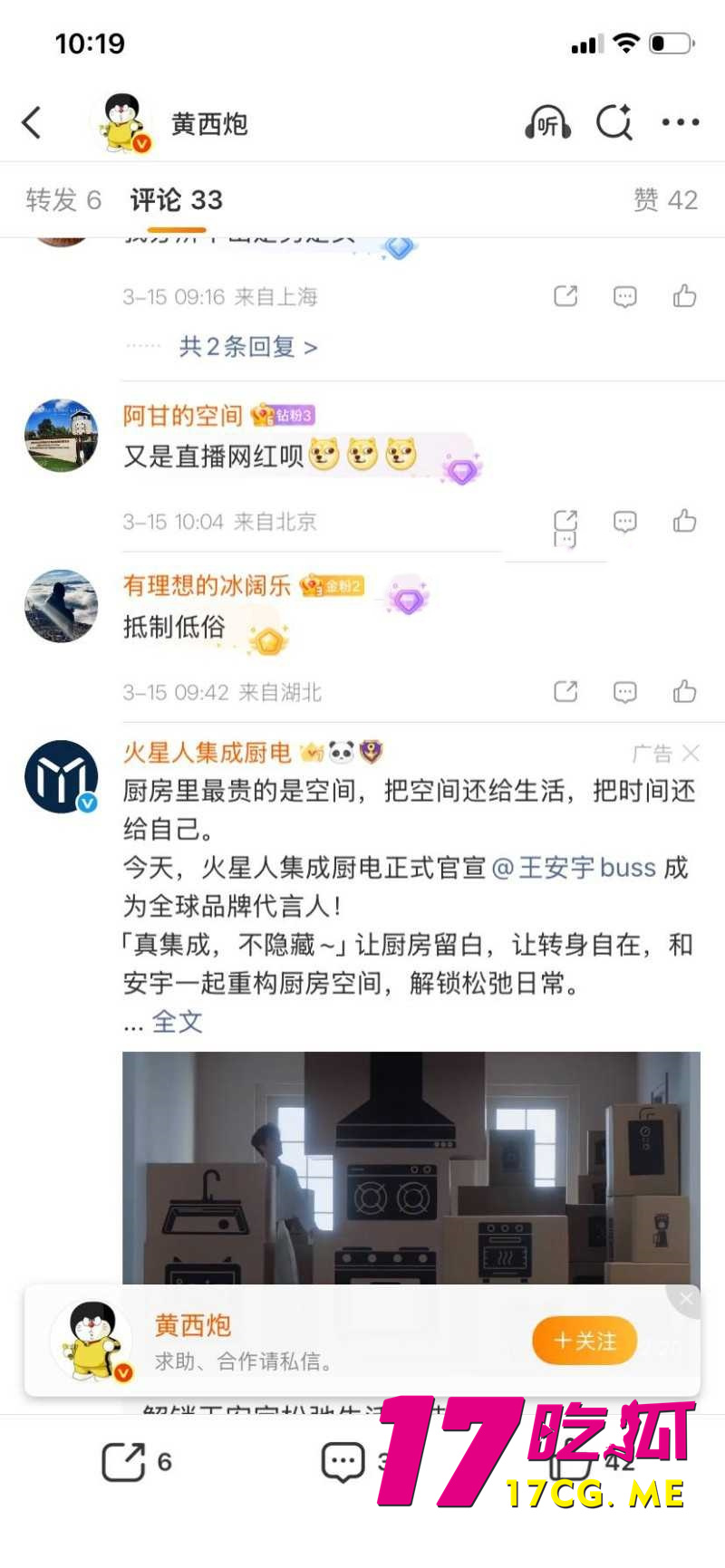
Task: Toggle like on 阿甘的空间's comment
Action: click(684, 521)
